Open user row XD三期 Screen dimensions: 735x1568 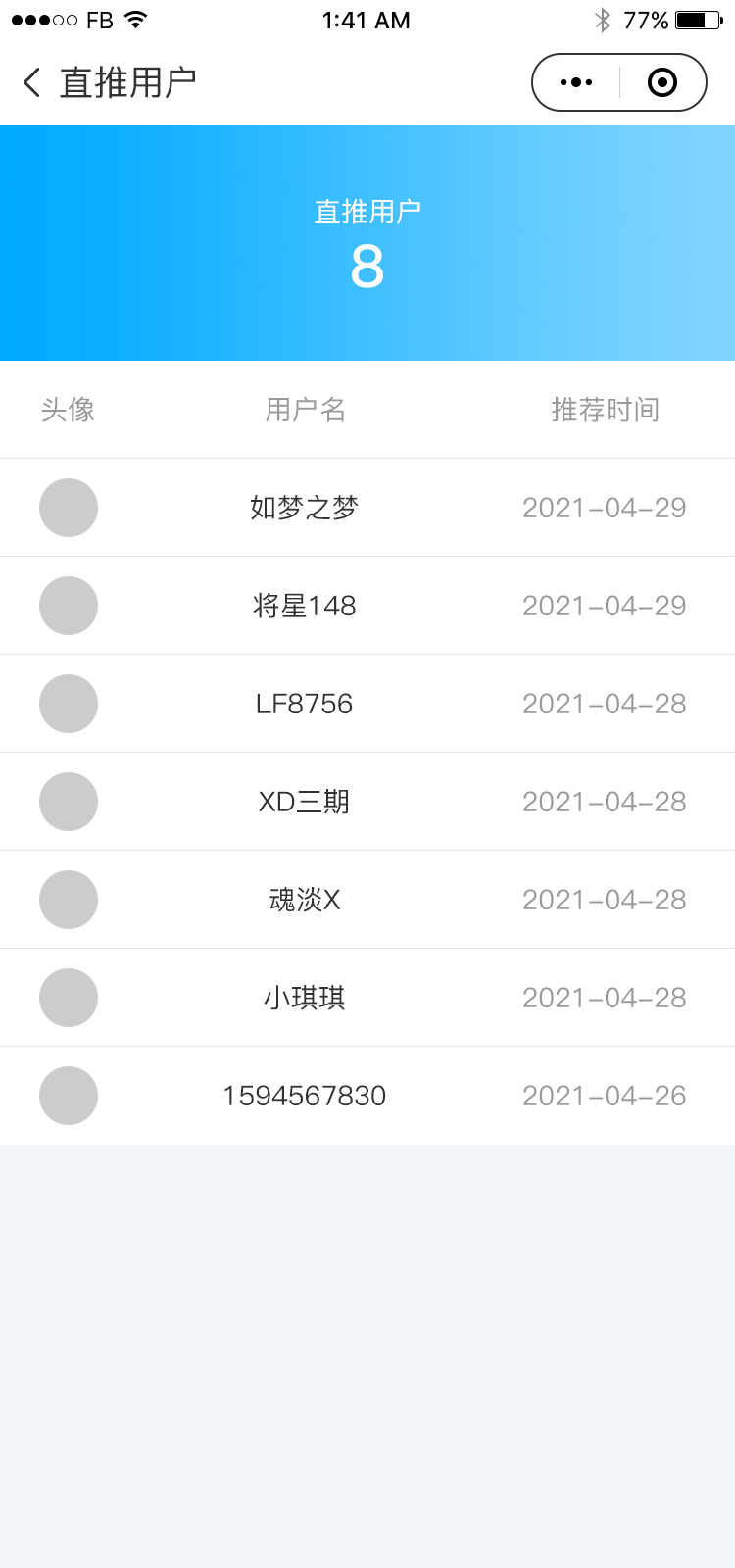click(x=367, y=802)
